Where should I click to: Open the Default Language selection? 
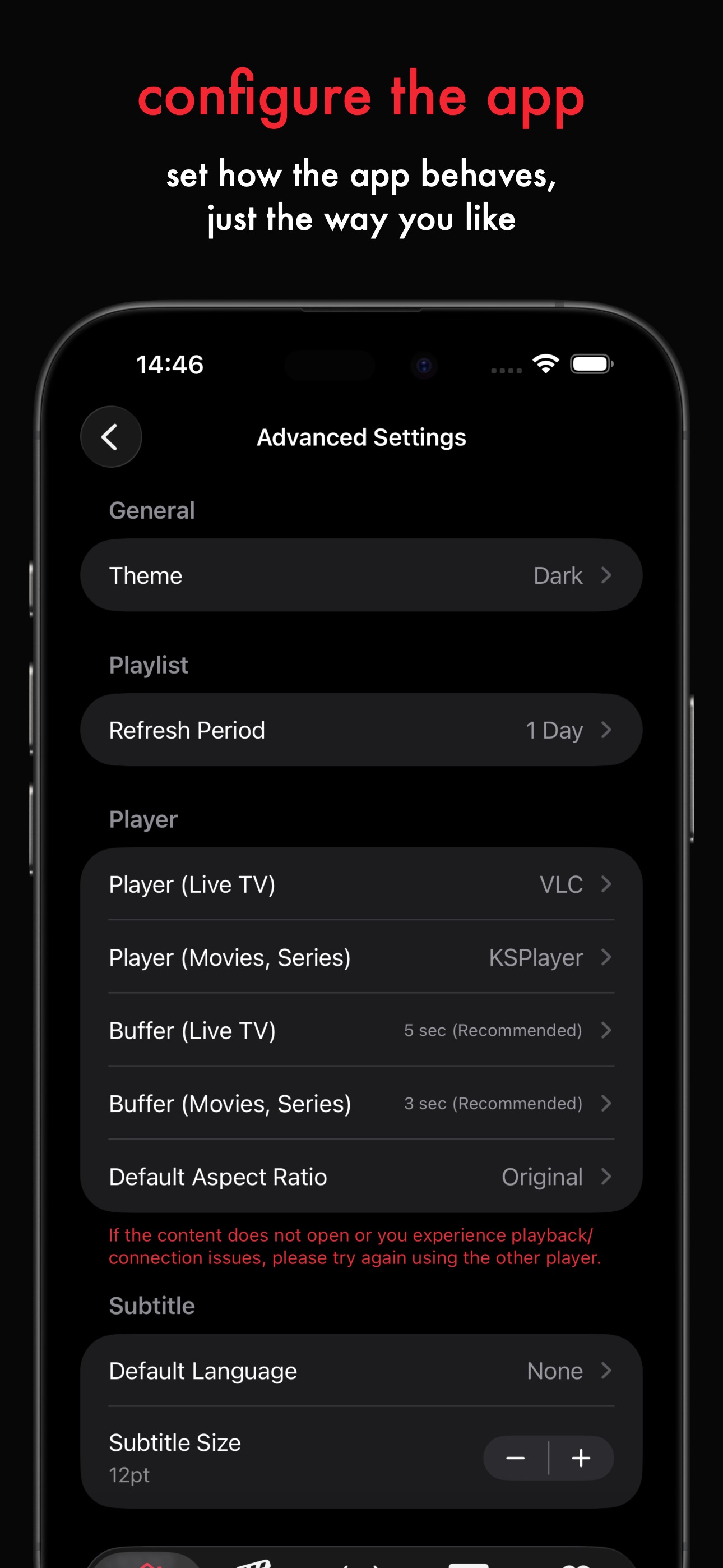361,1371
